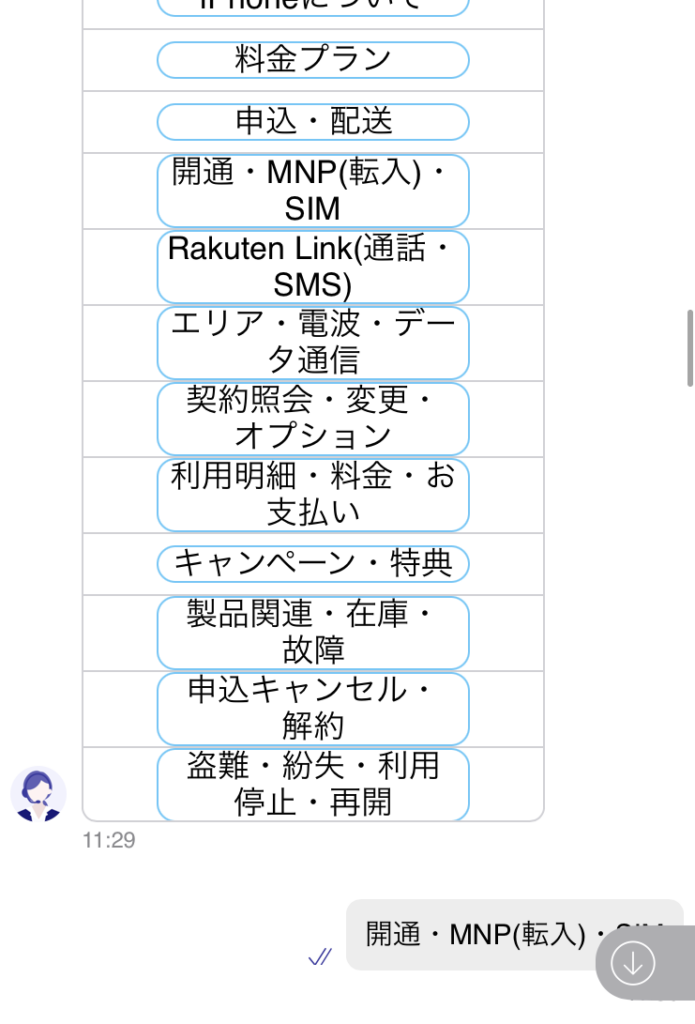Tap 盗難・紛失・利用停止・再開

(313, 784)
